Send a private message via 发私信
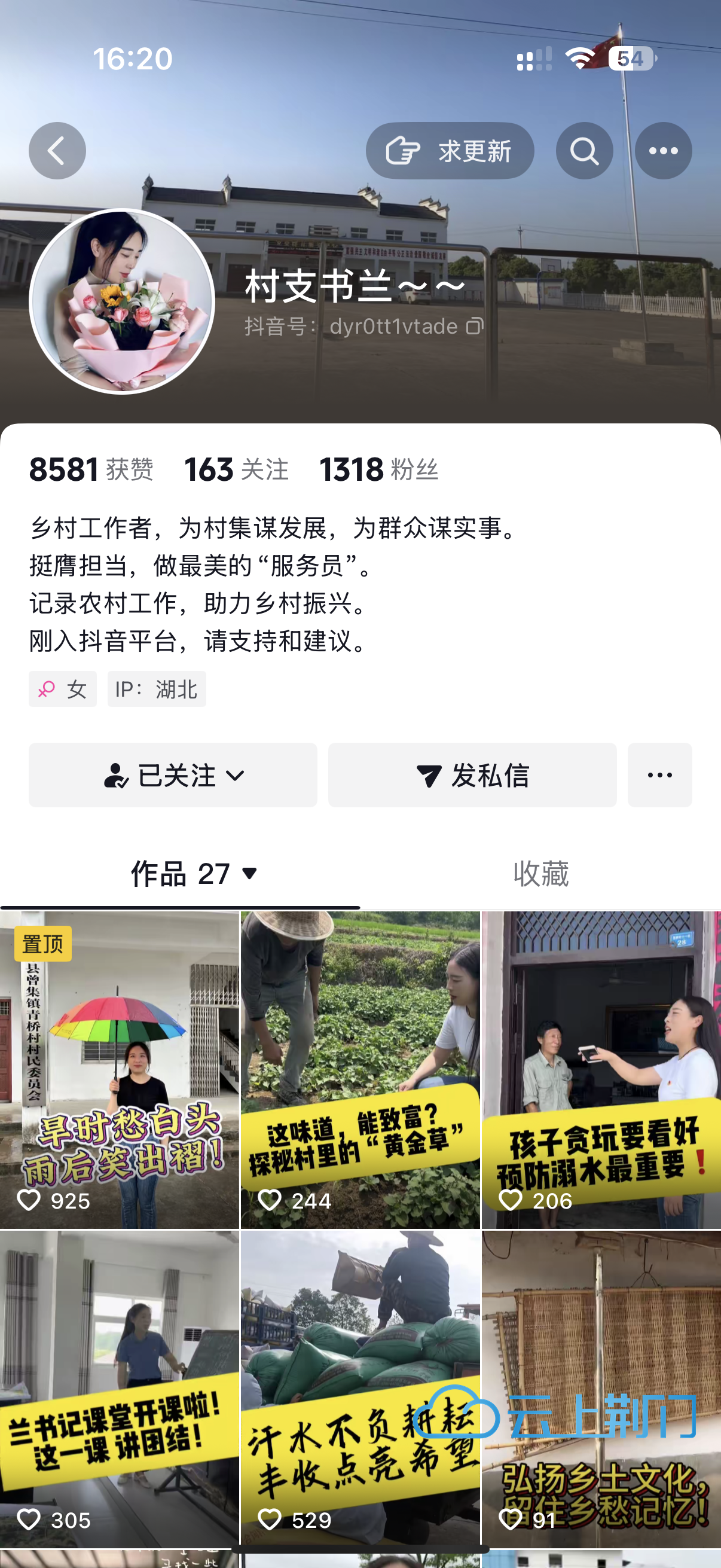This screenshot has height=1568, width=721. pos(472,775)
